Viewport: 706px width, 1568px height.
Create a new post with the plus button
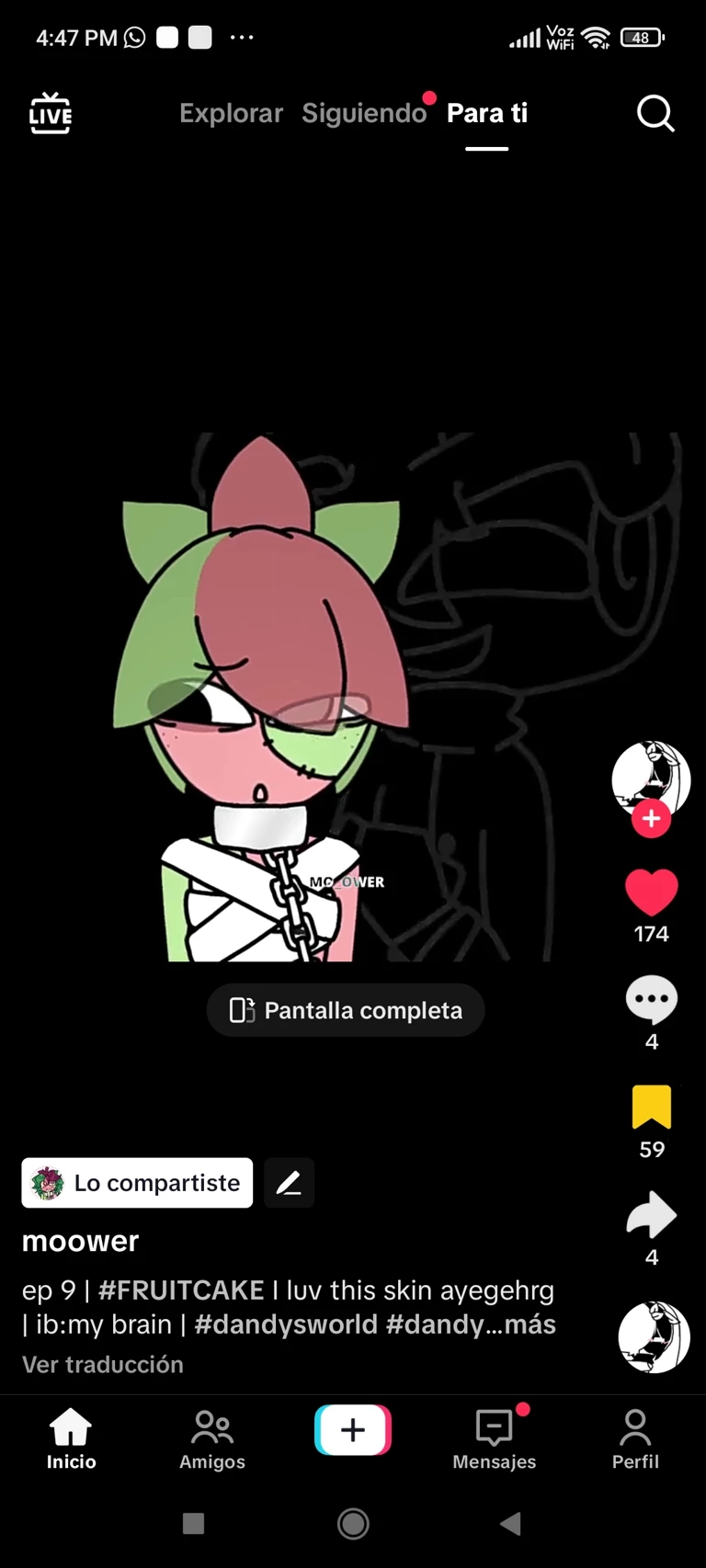point(353,1430)
